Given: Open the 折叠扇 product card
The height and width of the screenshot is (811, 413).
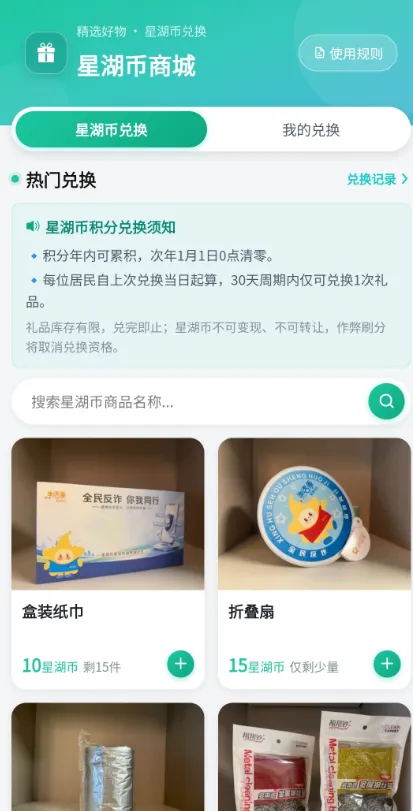Looking at the screenshot, I should pyautogui.click(x=314, y=564).
